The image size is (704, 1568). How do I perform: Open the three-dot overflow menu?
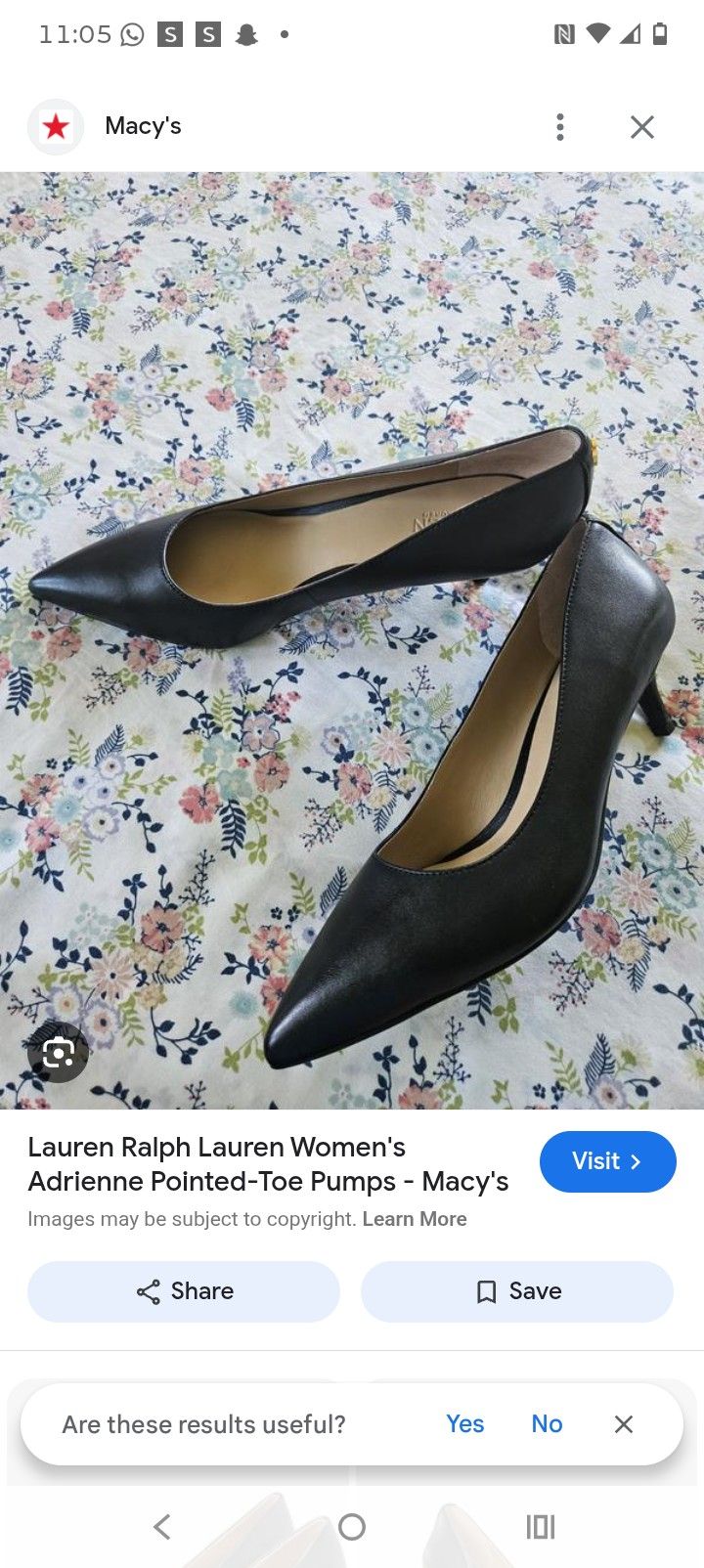point(560,127)
